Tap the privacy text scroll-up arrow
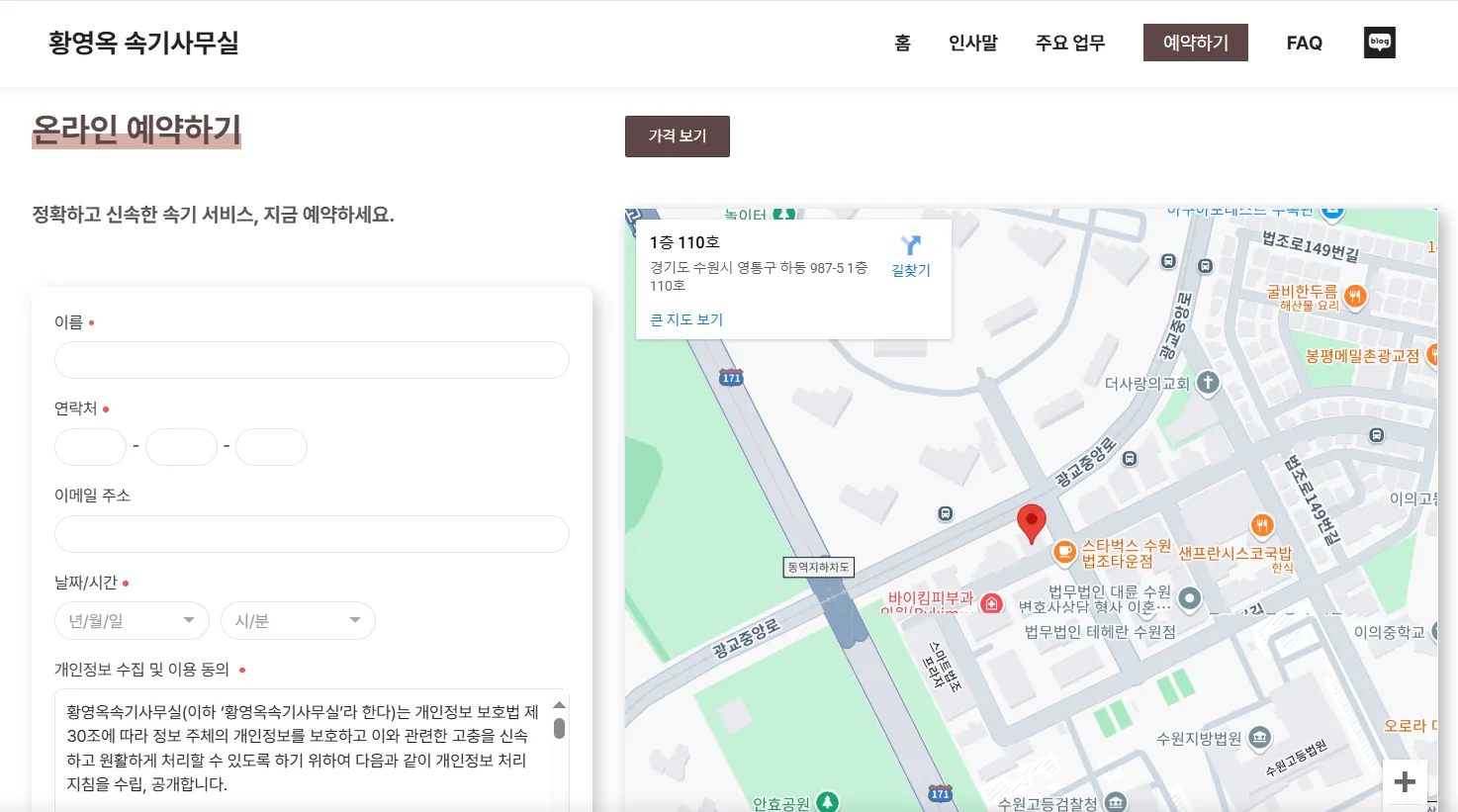The height and width of the screenshot is (812, 1458). (559, 705)
